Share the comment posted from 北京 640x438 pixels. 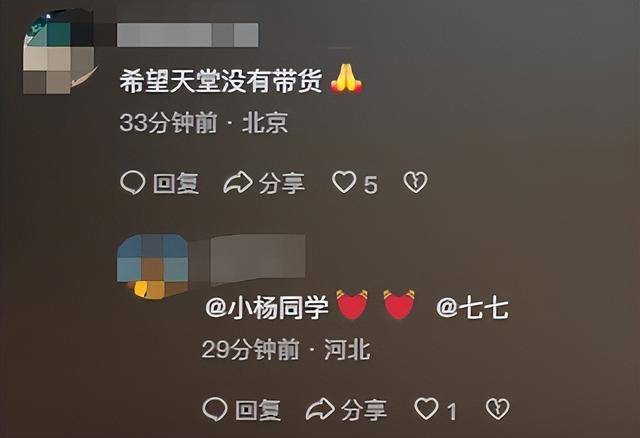(264, 183)
